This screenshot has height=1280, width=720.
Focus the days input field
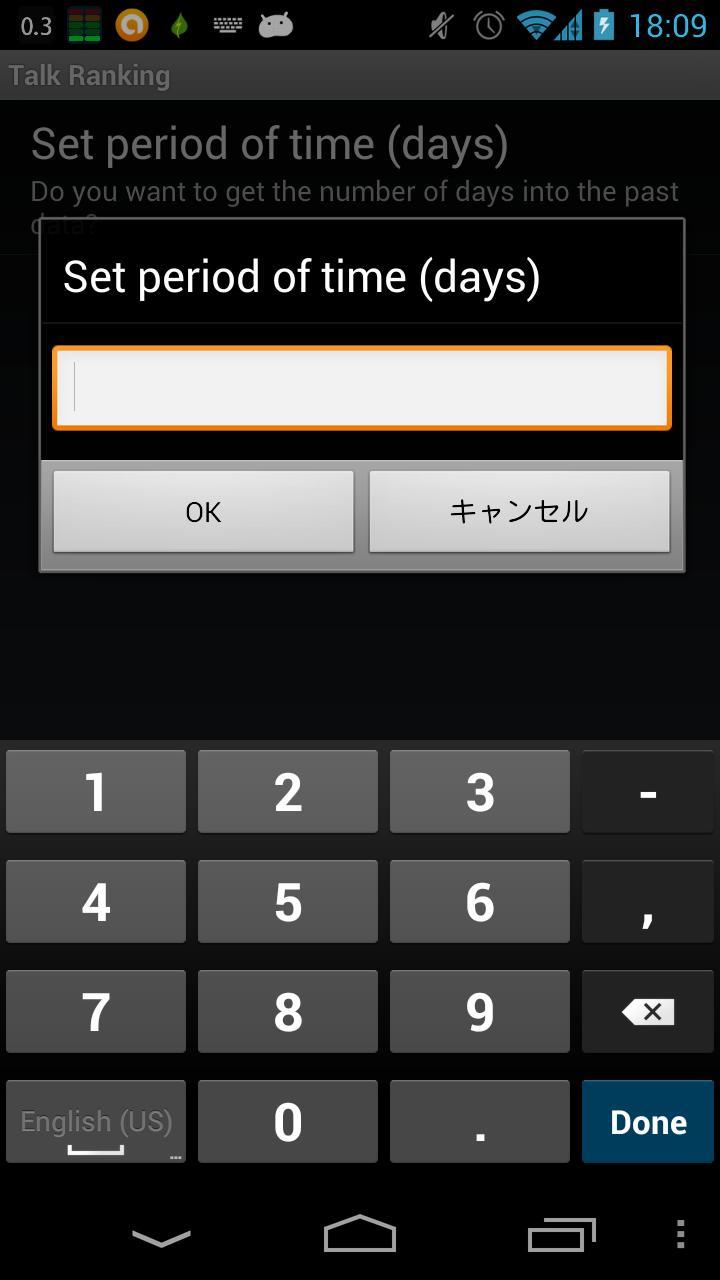click(x=361, y=388)
